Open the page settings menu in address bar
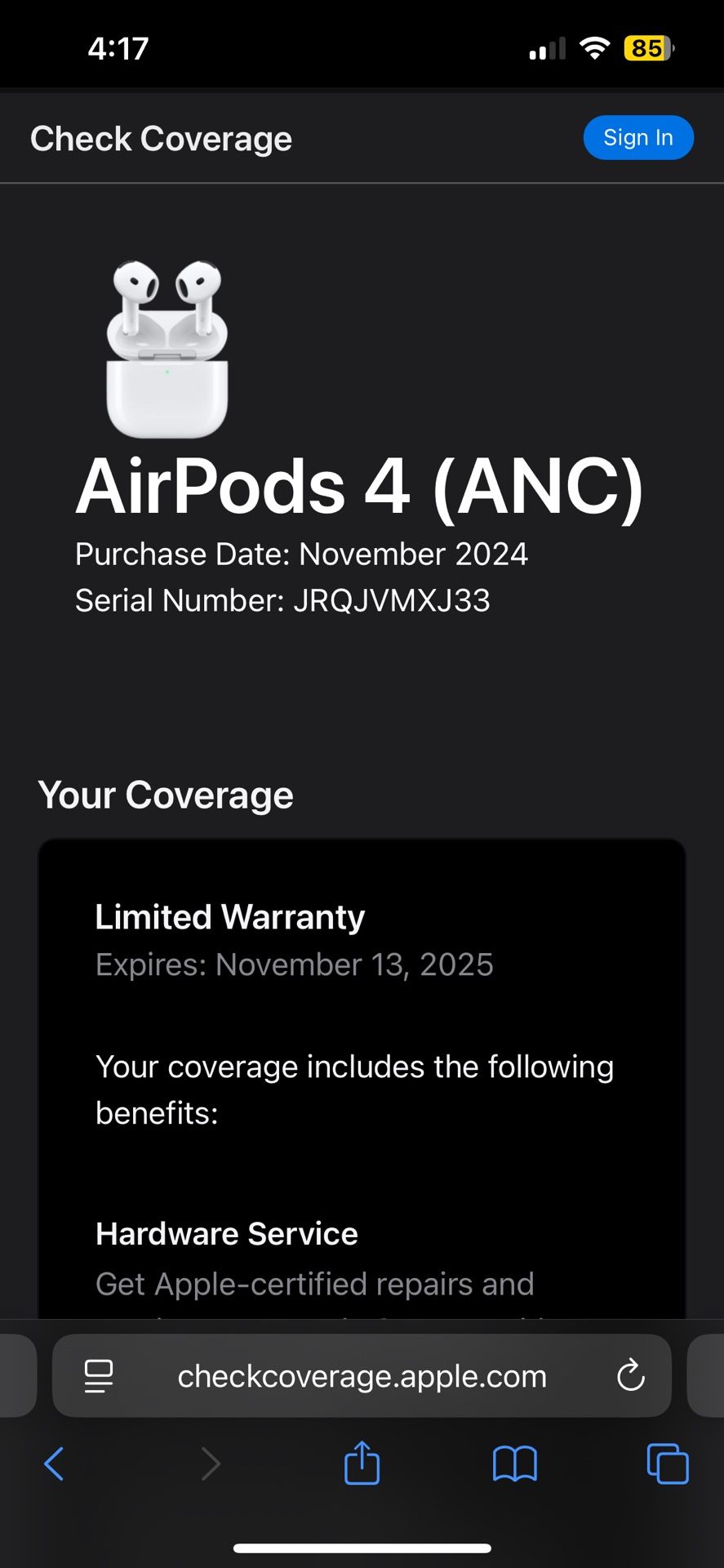This screenshot has width=724, height=1568. (99, 1376)
